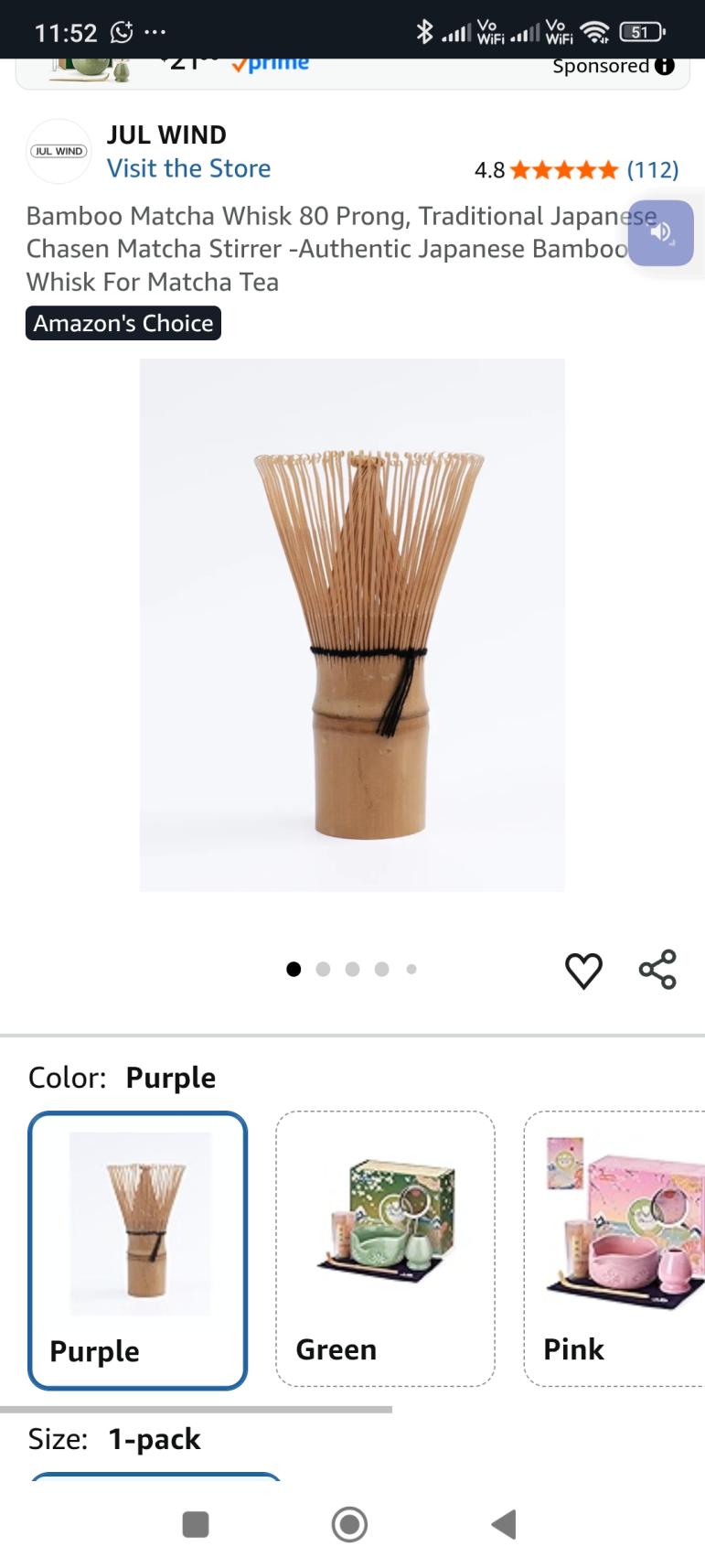The height and width of the screenshot is (1568, 705).
Task: Jump to second image page dot
Action: pyautogui.click(x=323, y=970)
